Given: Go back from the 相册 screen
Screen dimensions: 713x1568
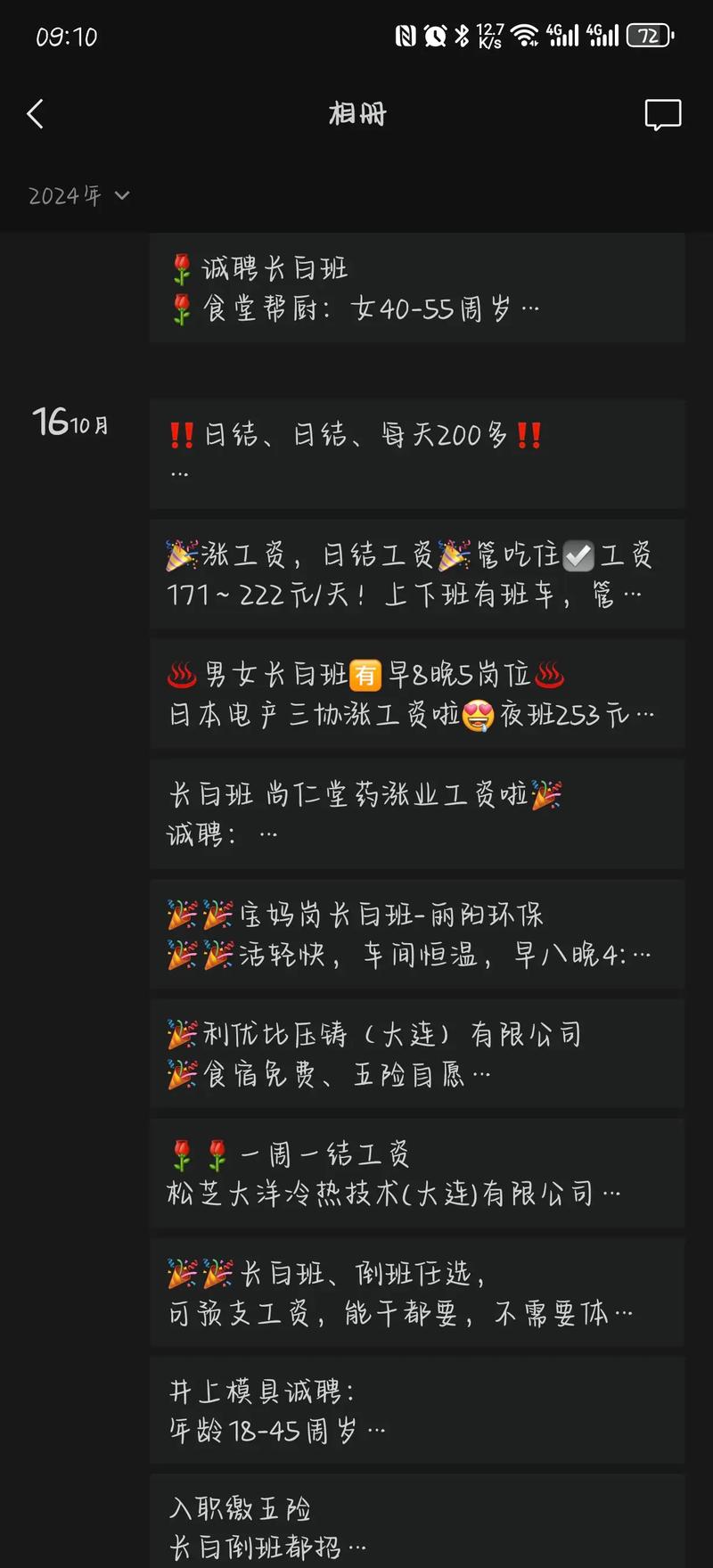Looking at the screenshot, I should [x=36, y=114].
